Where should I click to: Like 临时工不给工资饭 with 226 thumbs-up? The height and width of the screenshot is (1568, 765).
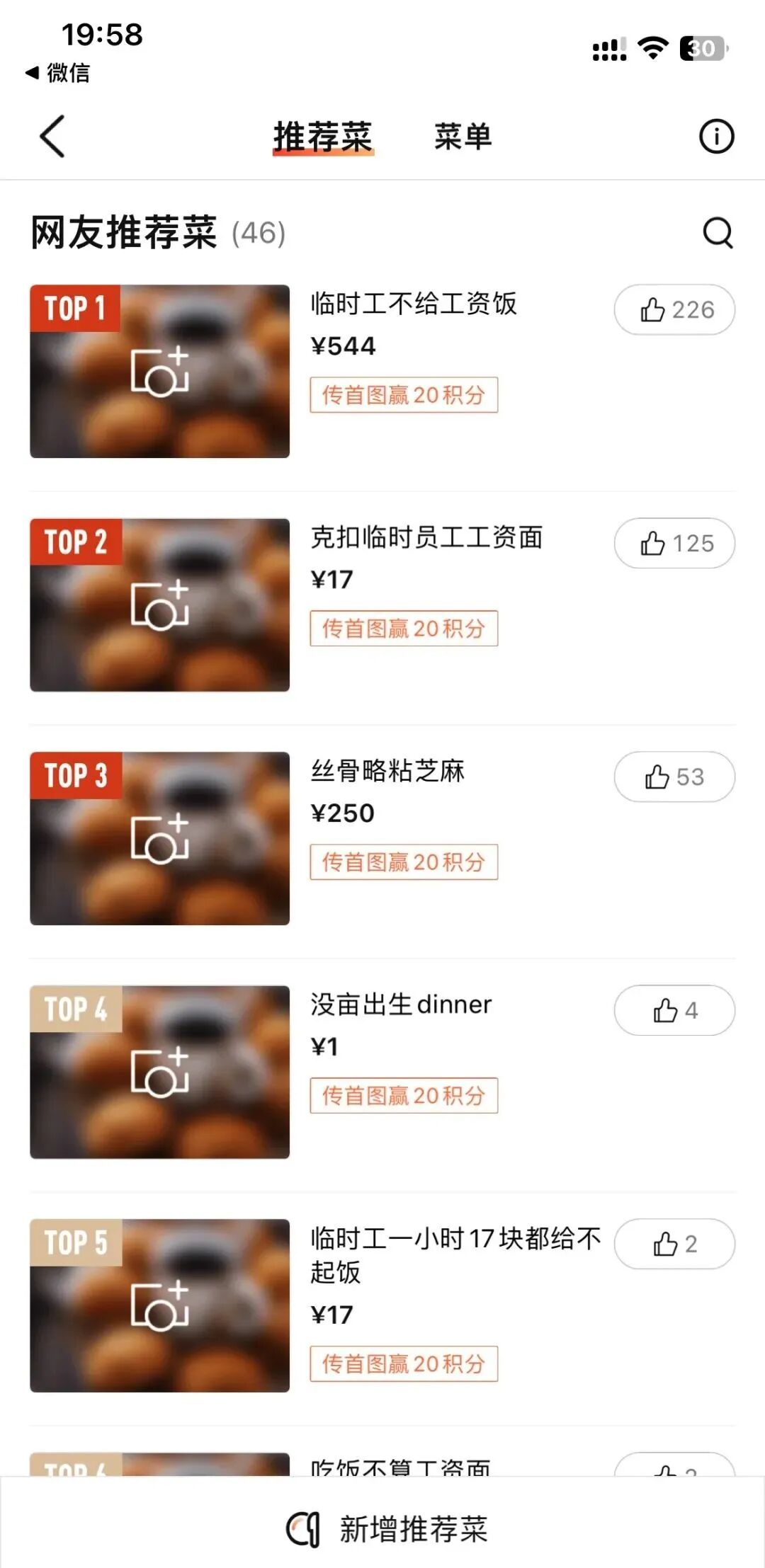(x=674, y=309)
